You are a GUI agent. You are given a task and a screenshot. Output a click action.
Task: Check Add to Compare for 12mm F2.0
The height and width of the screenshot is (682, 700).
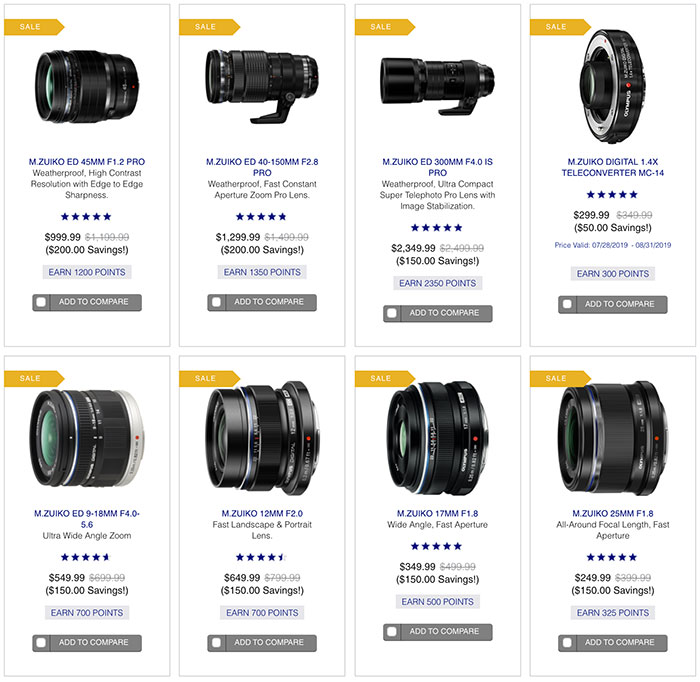[215, 643]
